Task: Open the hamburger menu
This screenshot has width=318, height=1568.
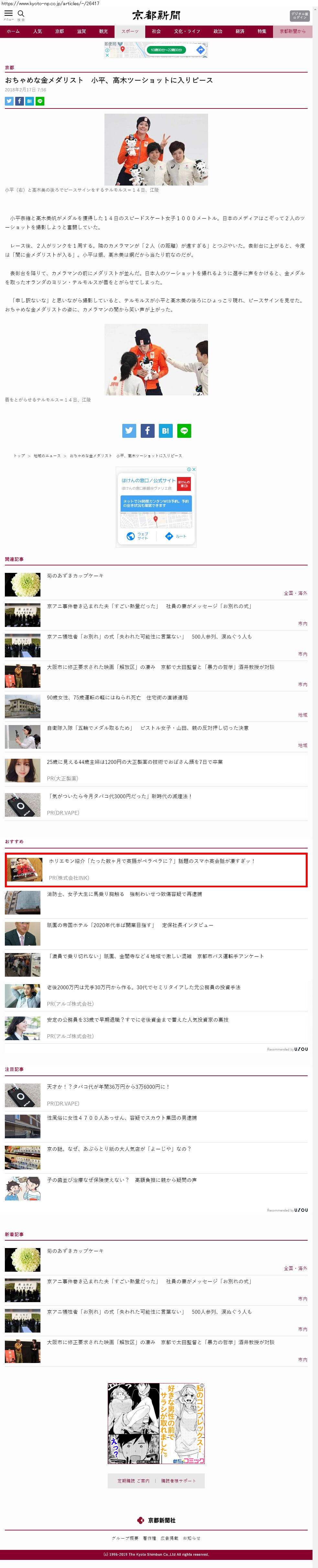Action: coord(8,14)
